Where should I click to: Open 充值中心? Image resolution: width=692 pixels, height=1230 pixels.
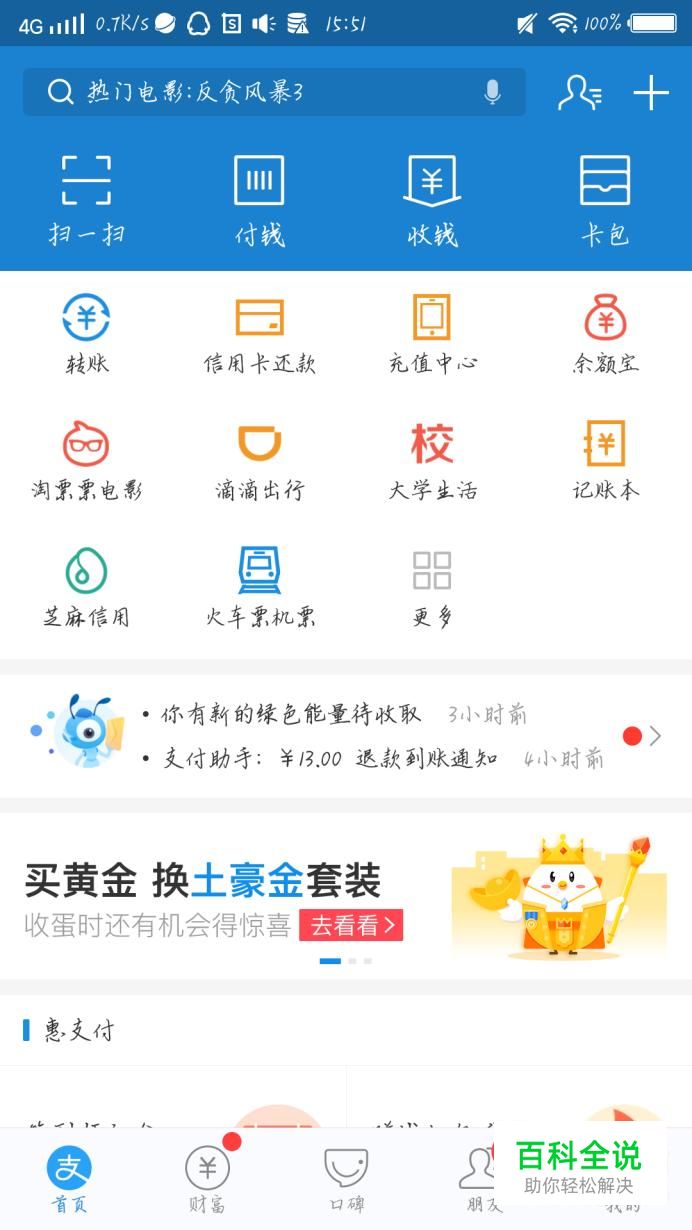click(432, 334)
